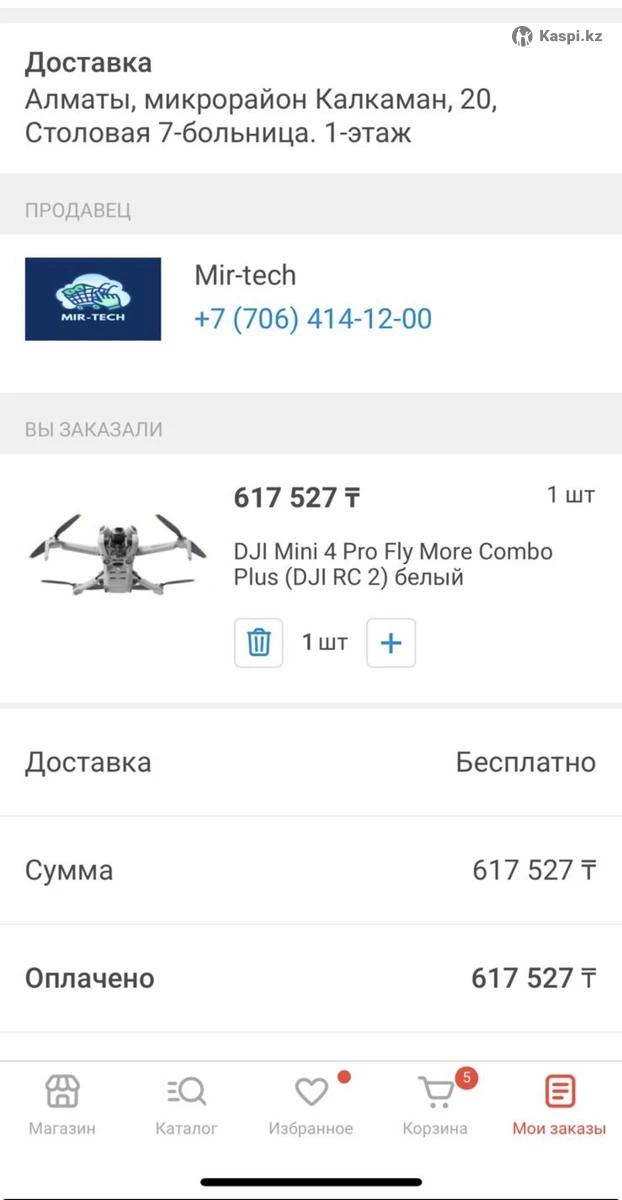Open the Избранное favorites tab
Screen dimensions: 622x1200
click(x=311, y=1105)
